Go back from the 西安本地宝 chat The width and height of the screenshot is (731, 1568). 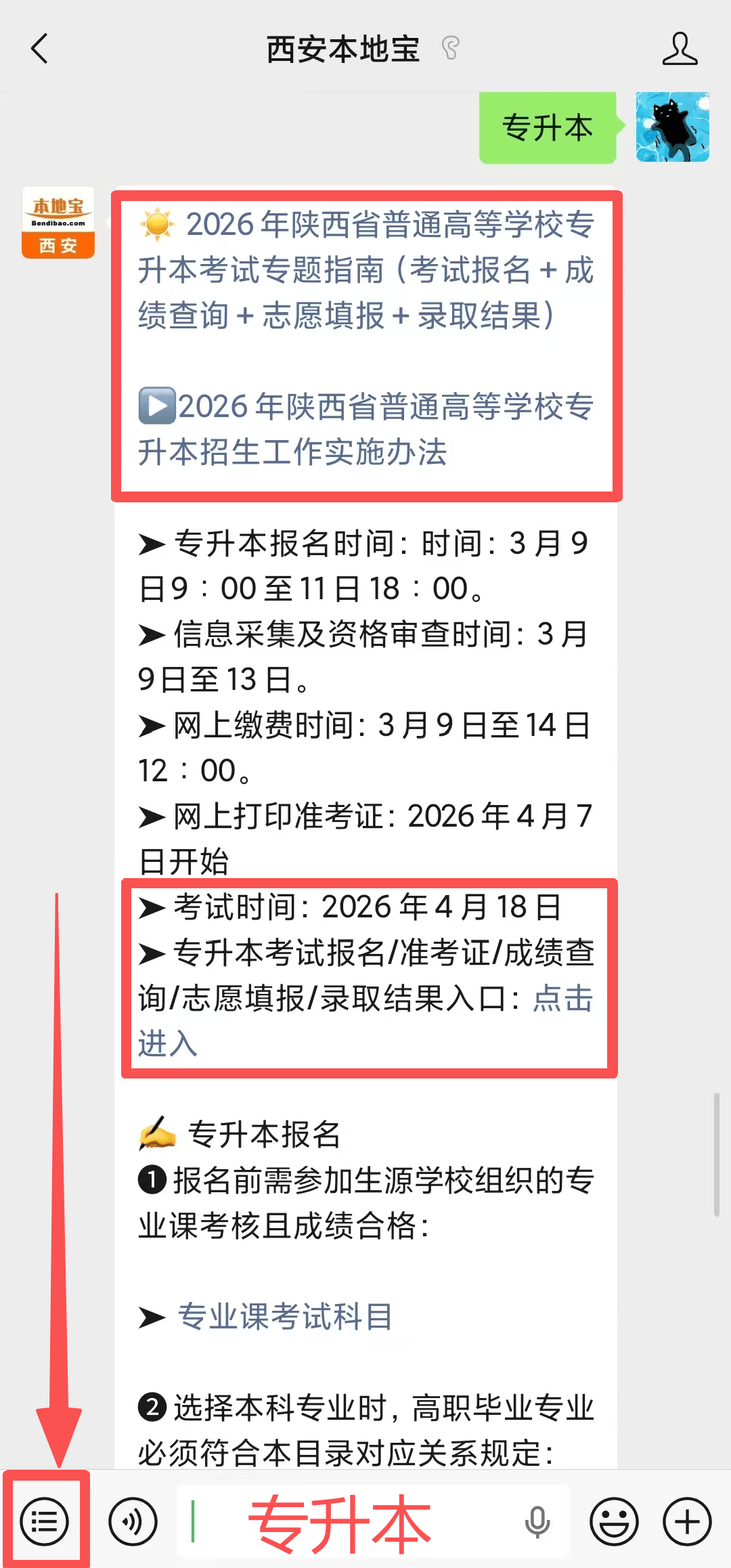tap(40, 49)
